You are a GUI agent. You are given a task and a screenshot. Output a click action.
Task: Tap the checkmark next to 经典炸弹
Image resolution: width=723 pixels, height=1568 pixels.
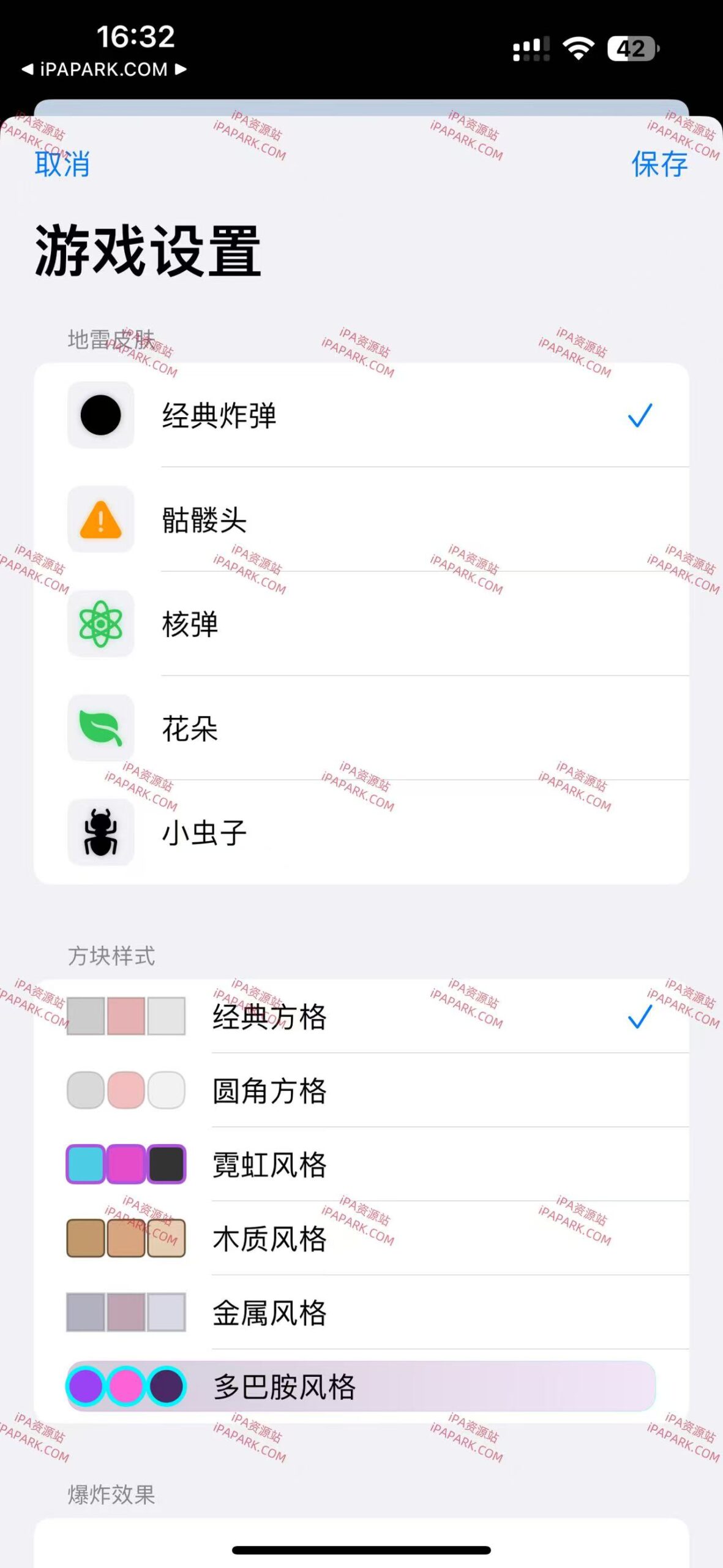point(639,415)
